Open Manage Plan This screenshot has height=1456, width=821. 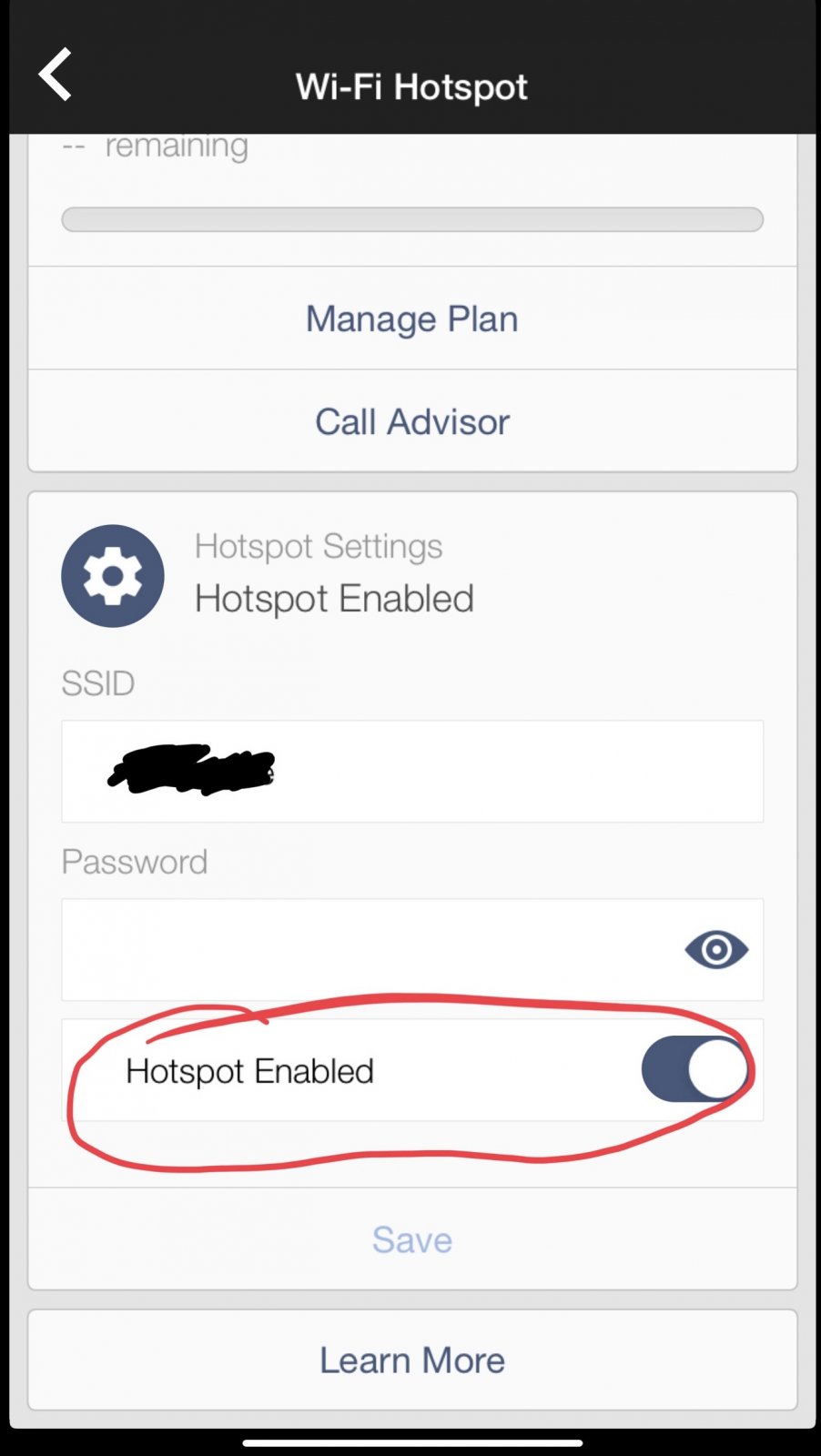point(412,318)
